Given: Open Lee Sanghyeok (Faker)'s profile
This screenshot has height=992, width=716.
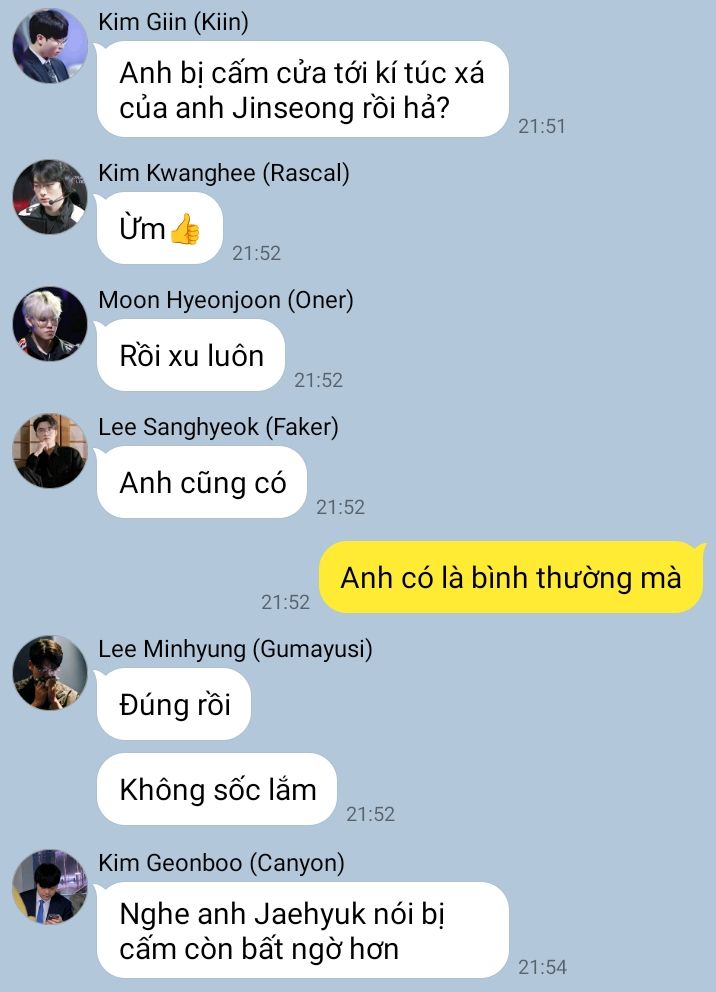Looking at the screenshot, I should 49,451.
